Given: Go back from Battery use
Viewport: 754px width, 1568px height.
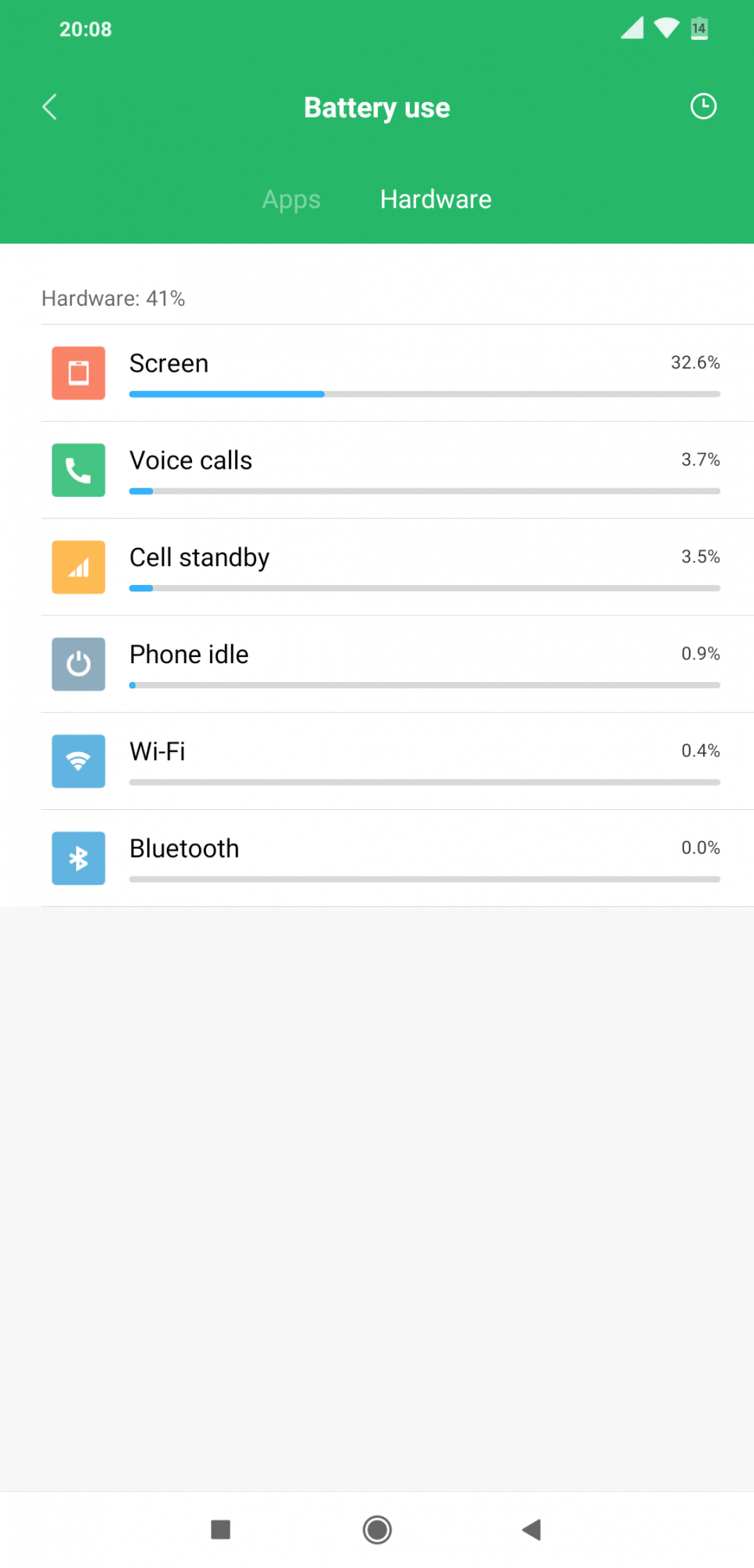Looking at the screenshot, I should coord(49,107).
